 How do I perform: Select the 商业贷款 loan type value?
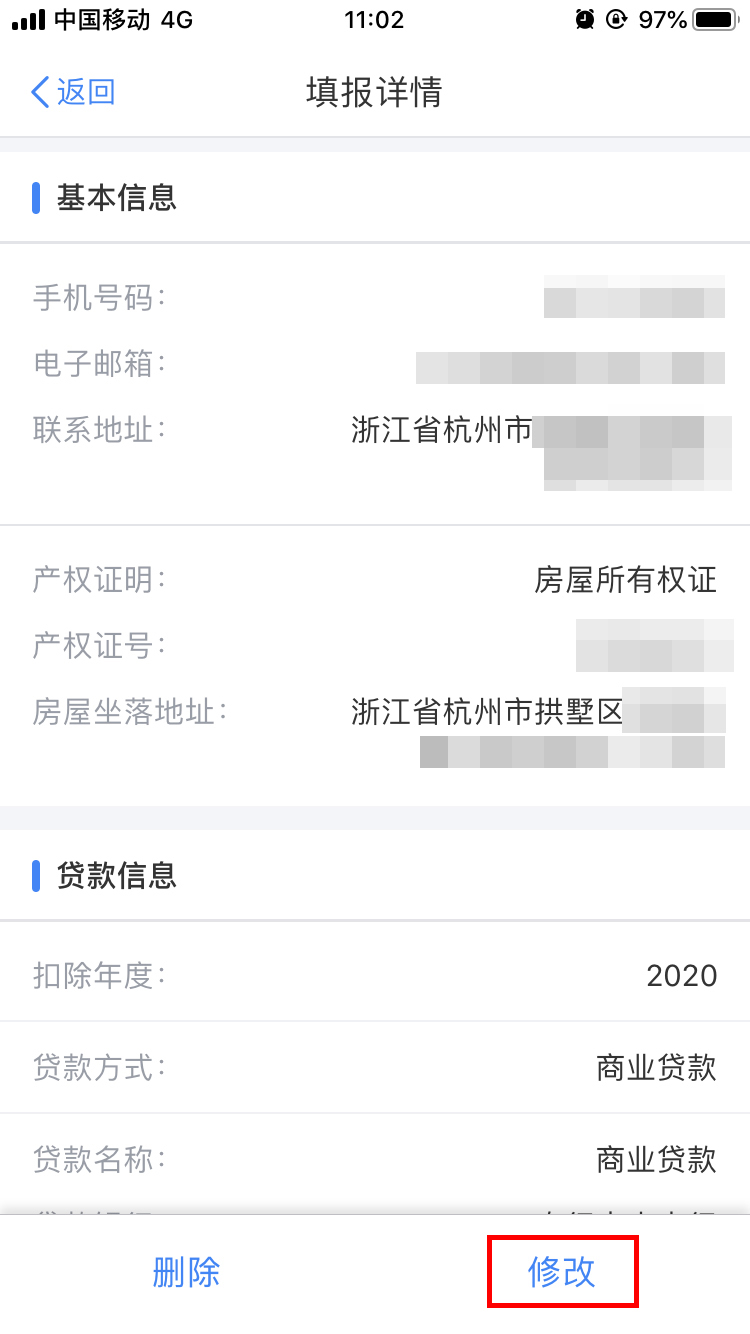(x=658, y=1067)
